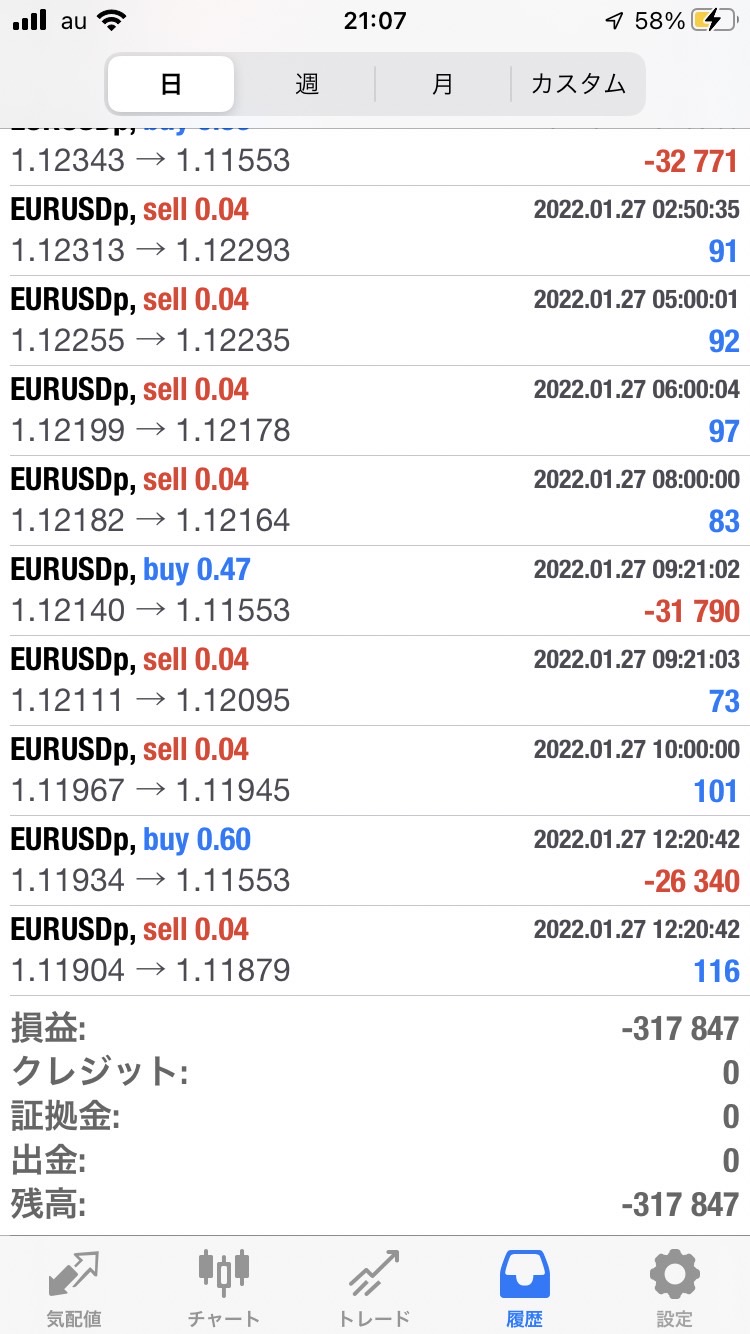The height and width of the screenshot is (1334, 750).
Task: View sell trade 1.11904 → 1.11879
Action: pyautogui.click(x=375, y=951)
